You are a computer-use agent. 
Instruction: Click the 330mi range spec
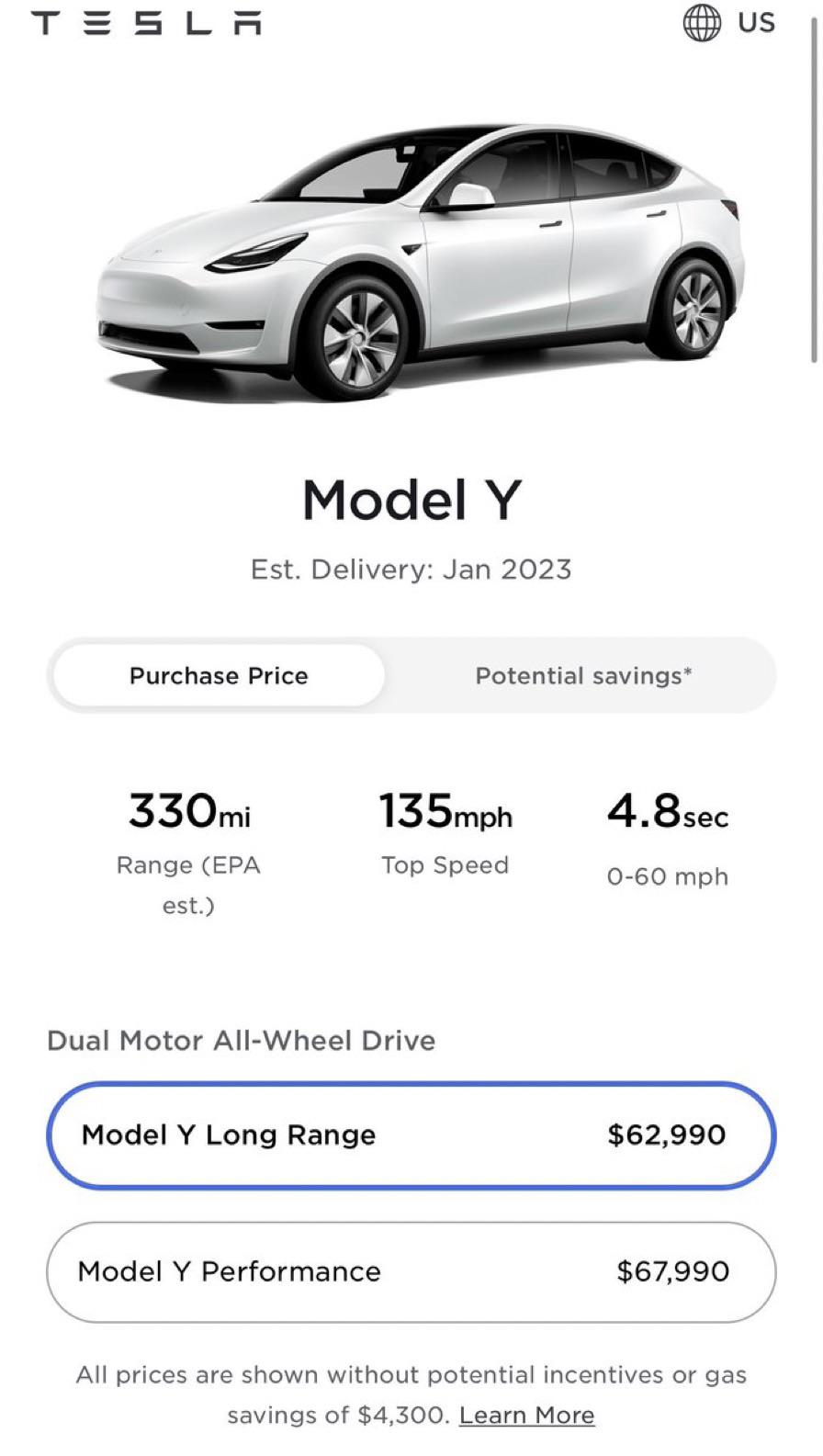click(x=186, y=812)
